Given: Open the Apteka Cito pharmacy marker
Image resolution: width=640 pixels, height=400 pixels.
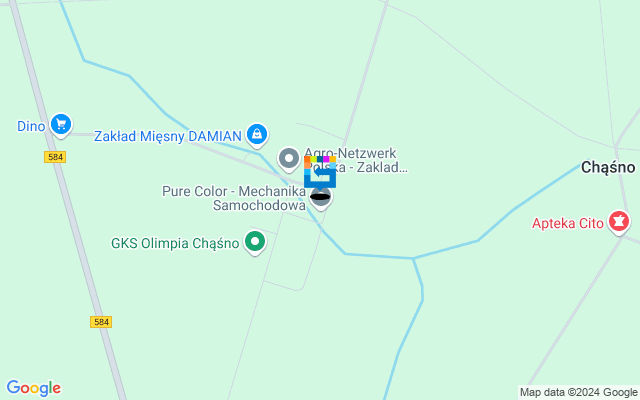Looking at the screenshot, I should click(x=620, y=221).
